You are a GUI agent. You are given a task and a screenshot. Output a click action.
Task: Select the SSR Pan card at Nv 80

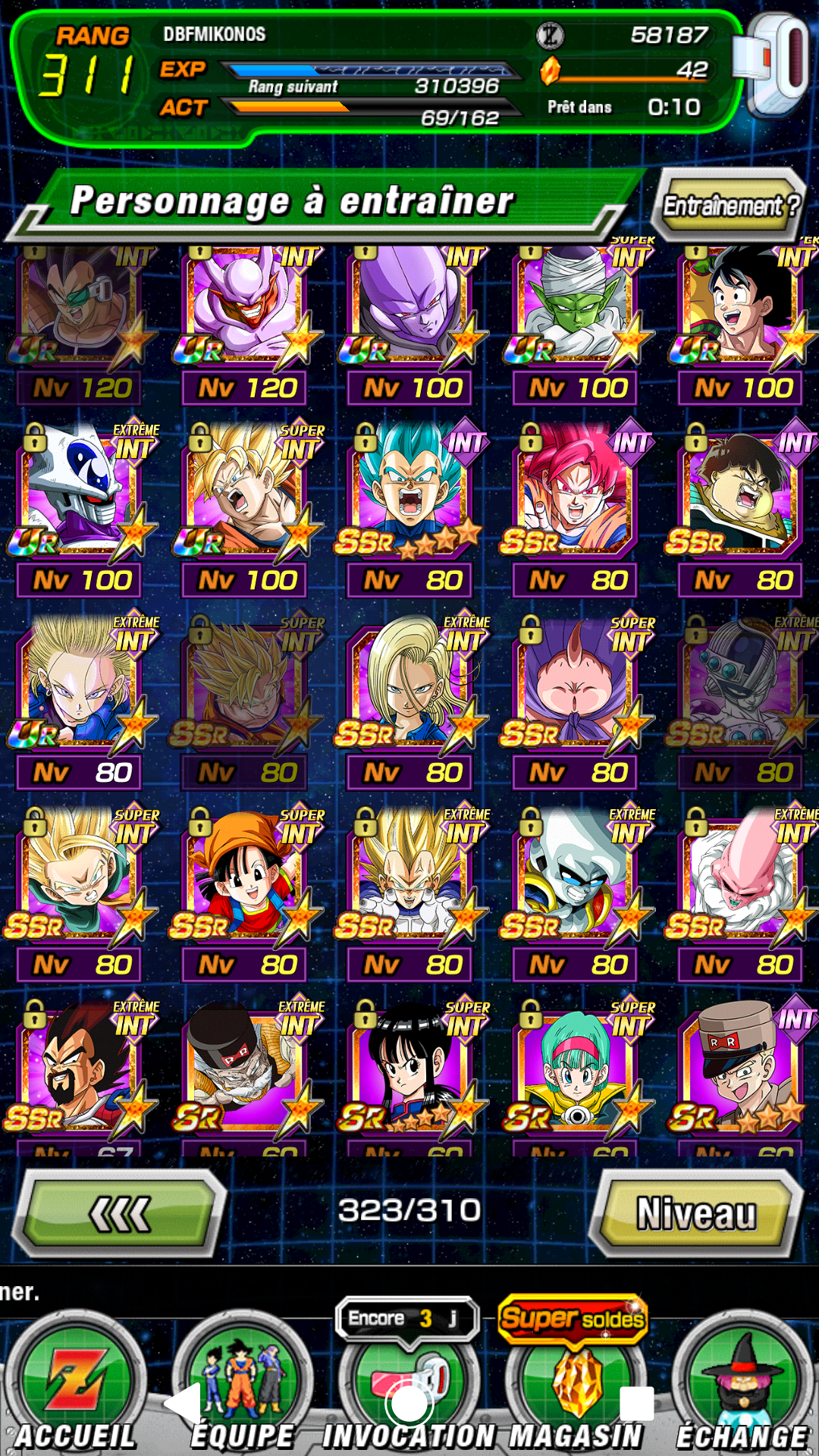click(x=247, y=893)
